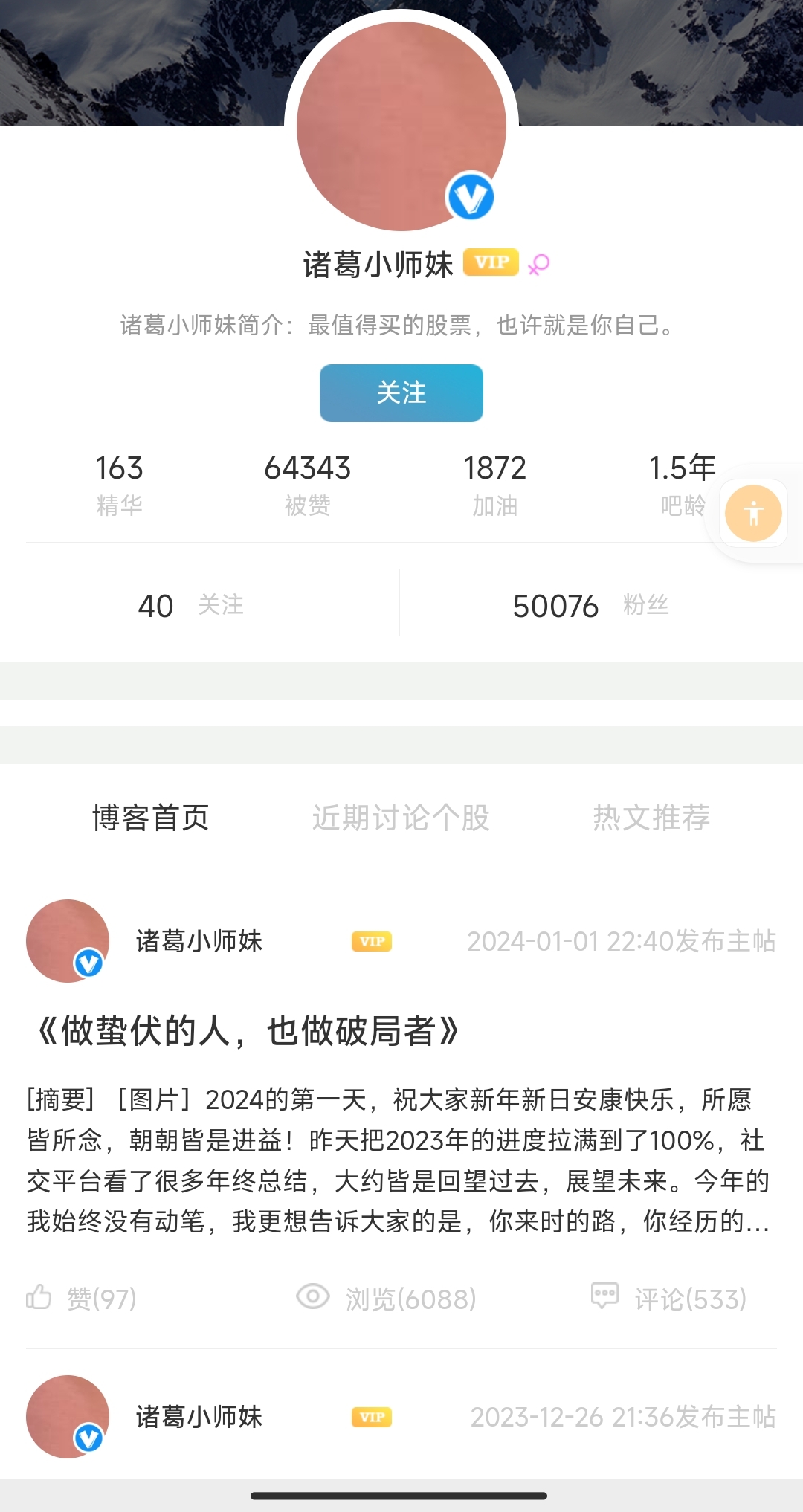
Task: Select the 博客首页 tab
Action: pyautogui.click(x=151, y=818)
